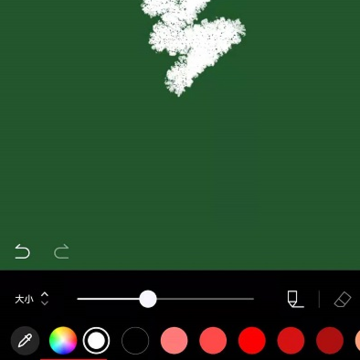Open the 大小 size dropdown
Screen dimensions: 360x360
click(x=32, y=299)
